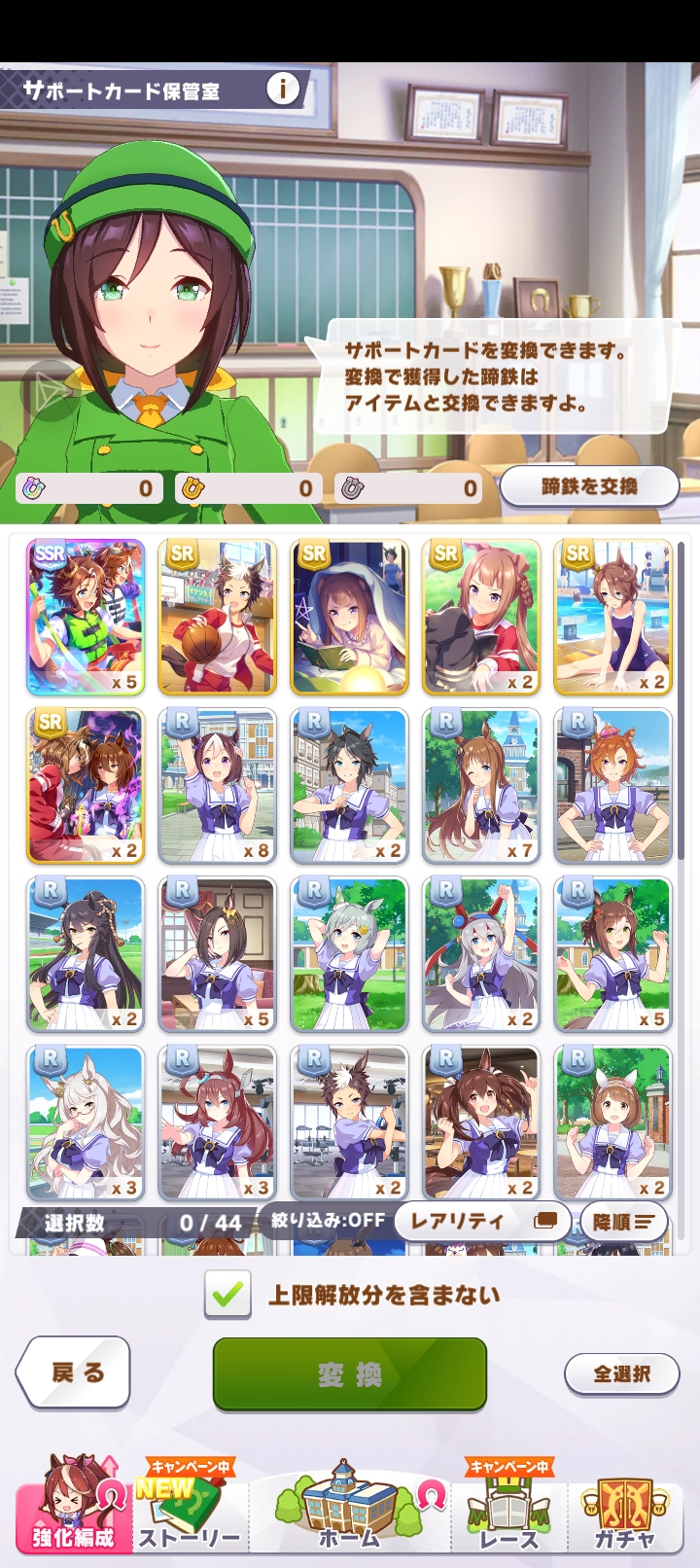The height and width of the screenshot is (1568, 700).
Task: Select the R card with x7 count
Action: click(x=482, y=786)
